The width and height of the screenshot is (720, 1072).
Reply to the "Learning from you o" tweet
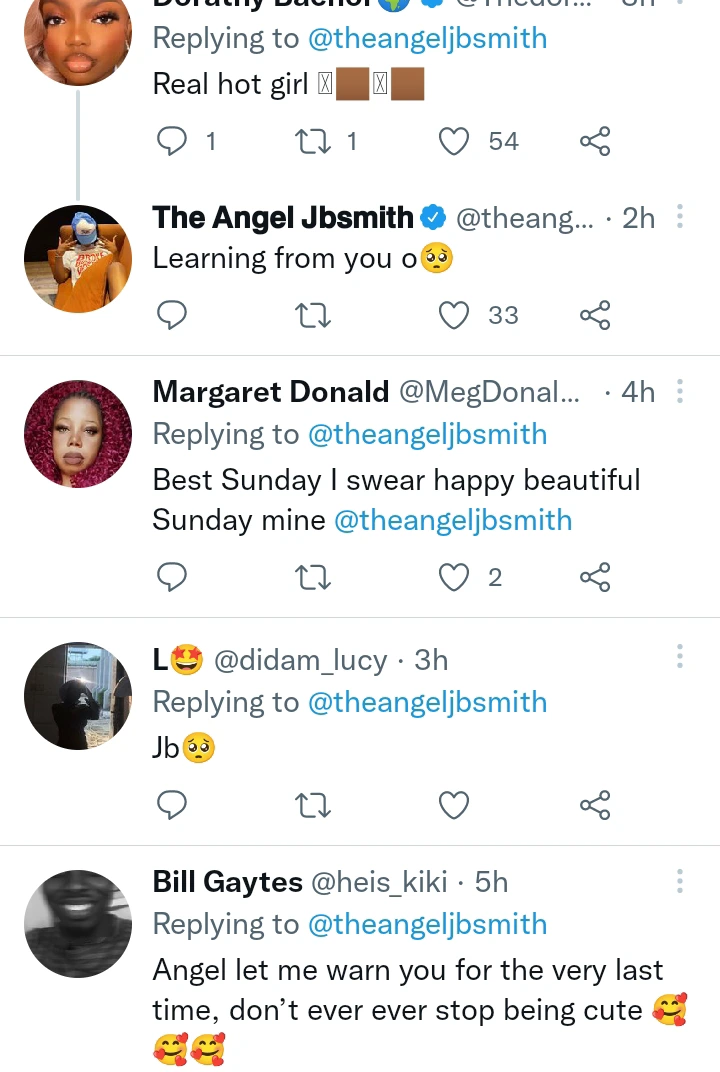(x=173, y=316)
